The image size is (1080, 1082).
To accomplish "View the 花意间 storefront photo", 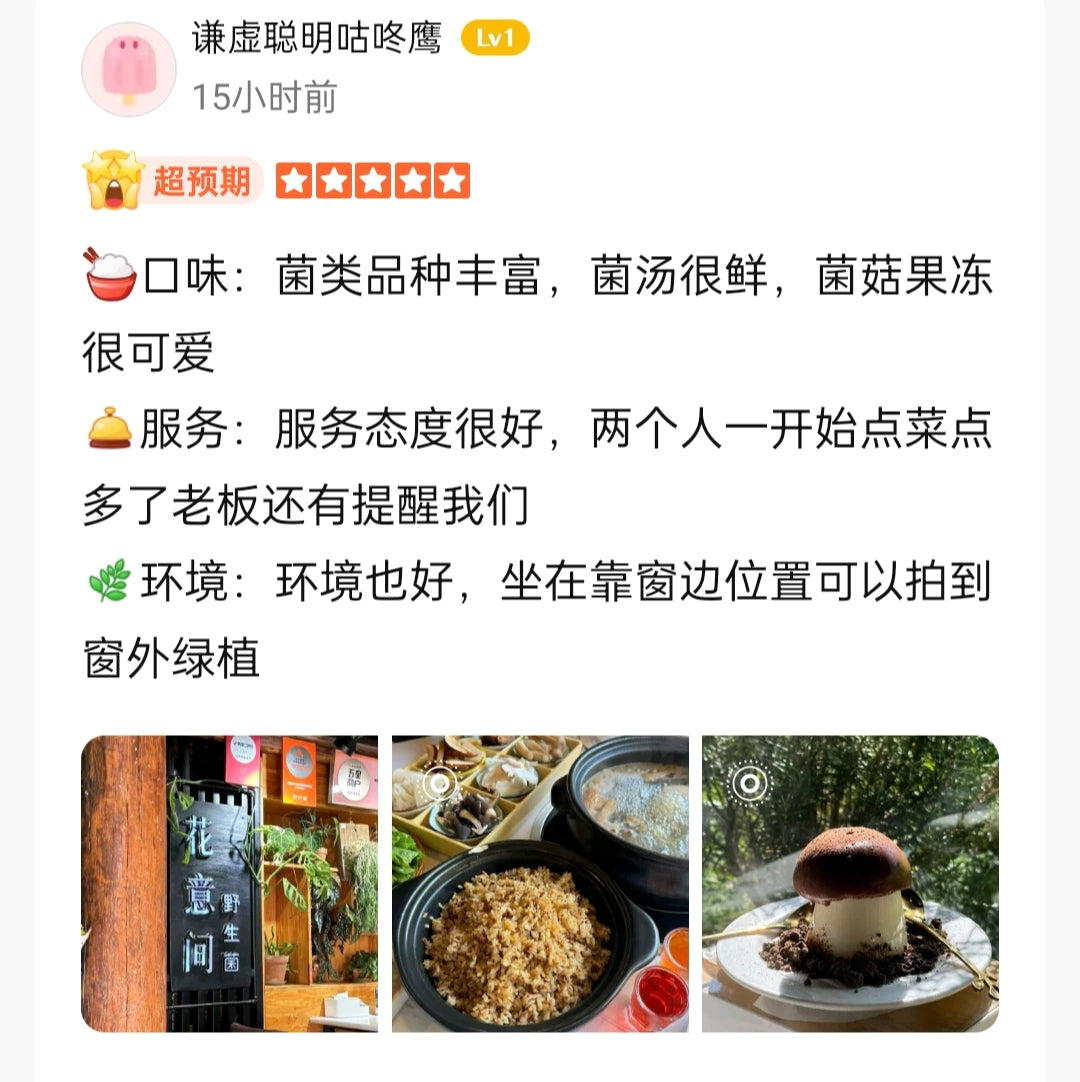I will coord(229,884).
